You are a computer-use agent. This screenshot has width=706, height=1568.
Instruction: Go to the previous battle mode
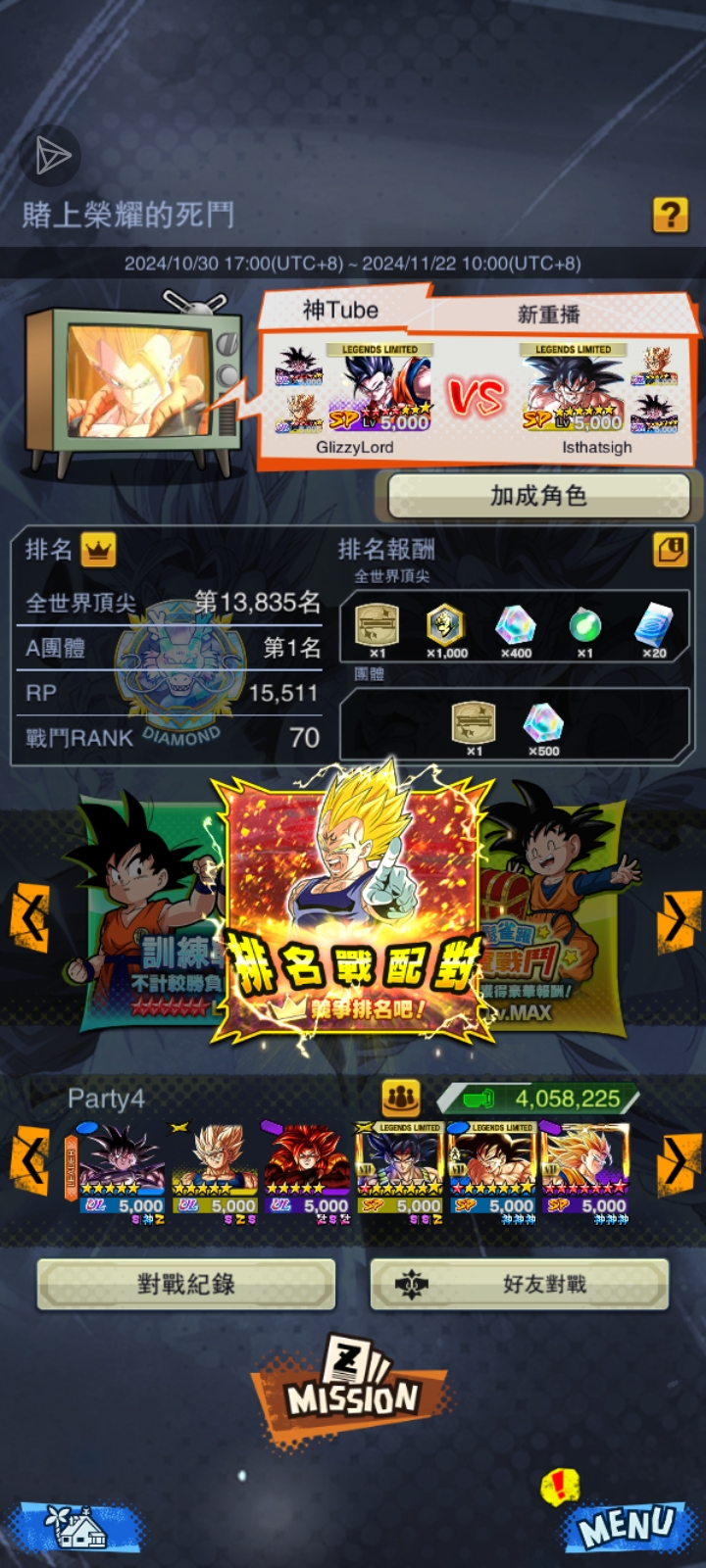[29, 918]
